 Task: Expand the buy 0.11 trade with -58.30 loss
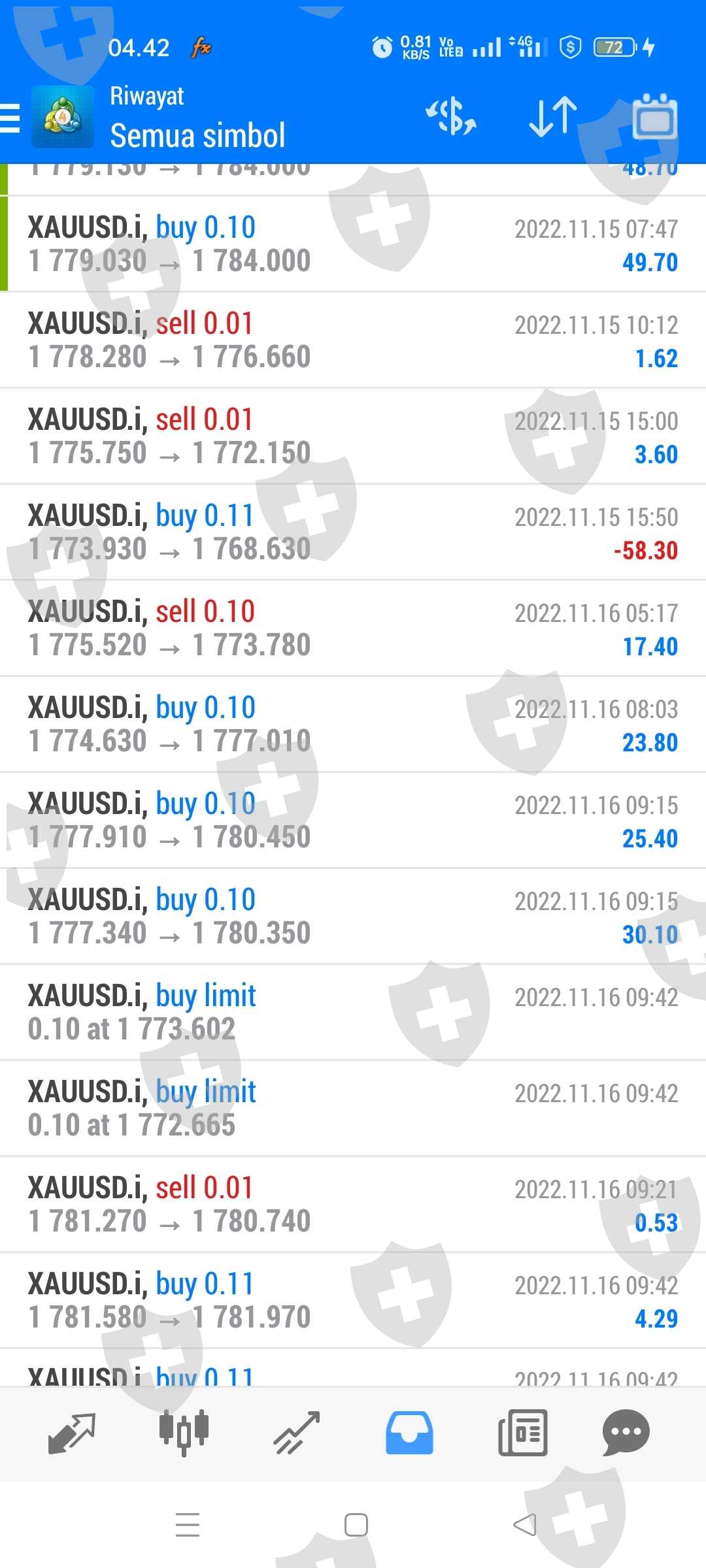point(353,532)
